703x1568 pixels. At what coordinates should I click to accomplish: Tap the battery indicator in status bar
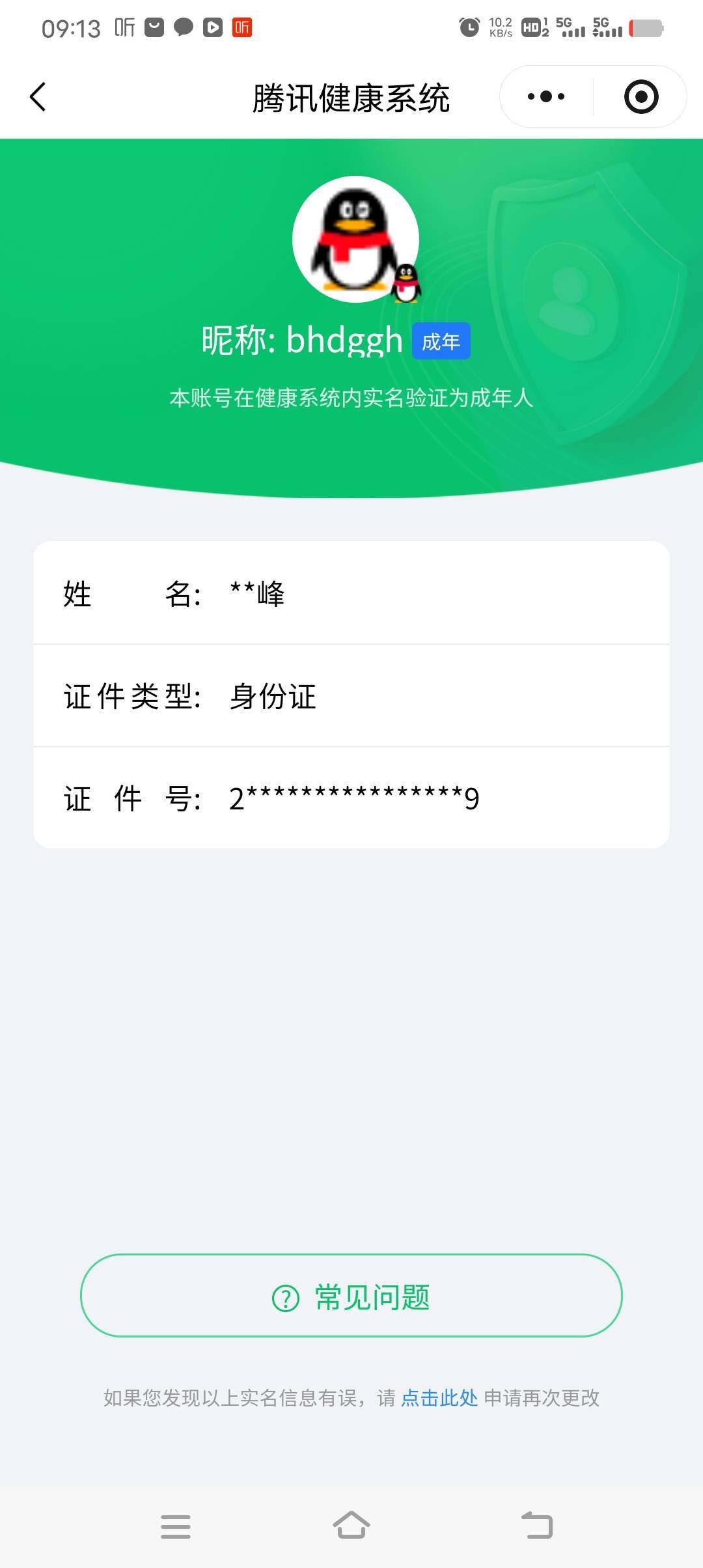643,28
